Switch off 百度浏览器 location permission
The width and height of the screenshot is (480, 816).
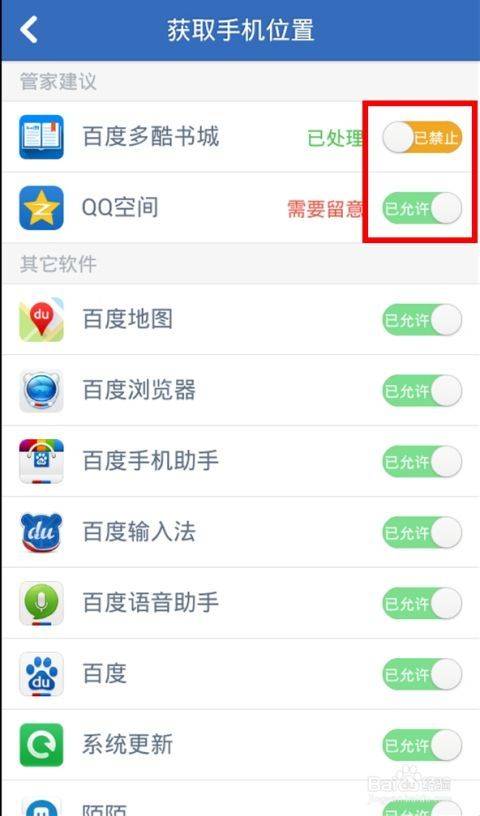[422, 391]
